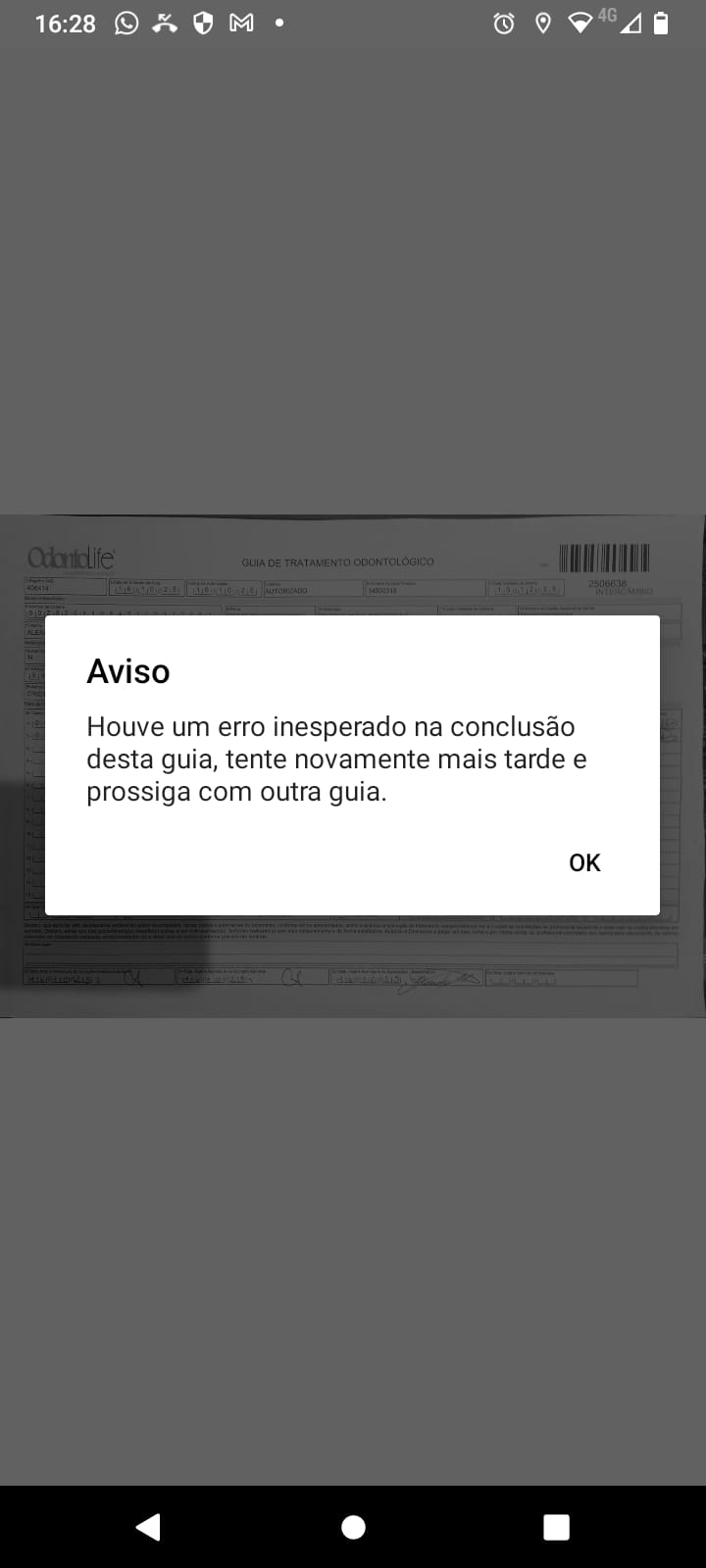The height and width of the screenshot is (1568, 706).
Task: Go to the home screen
Action: (x=353, y=1527)
